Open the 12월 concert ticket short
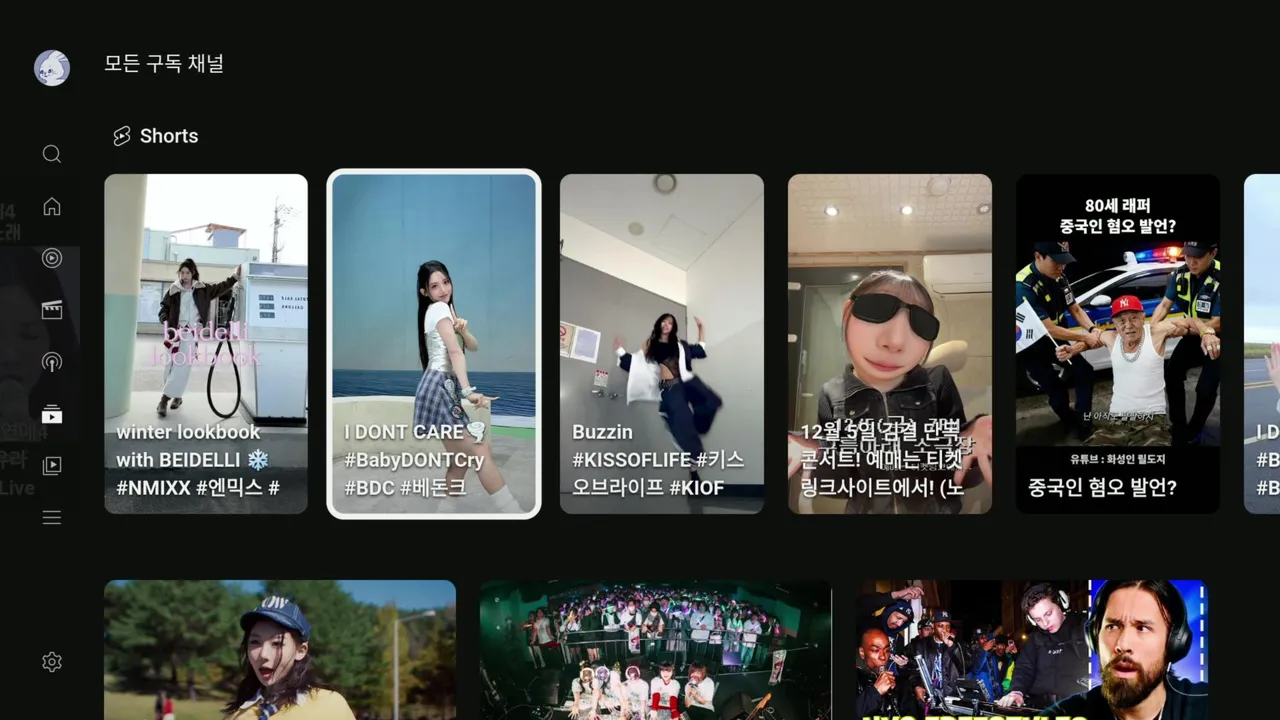This screenshot has height=720, width=1280. [890, 344]
